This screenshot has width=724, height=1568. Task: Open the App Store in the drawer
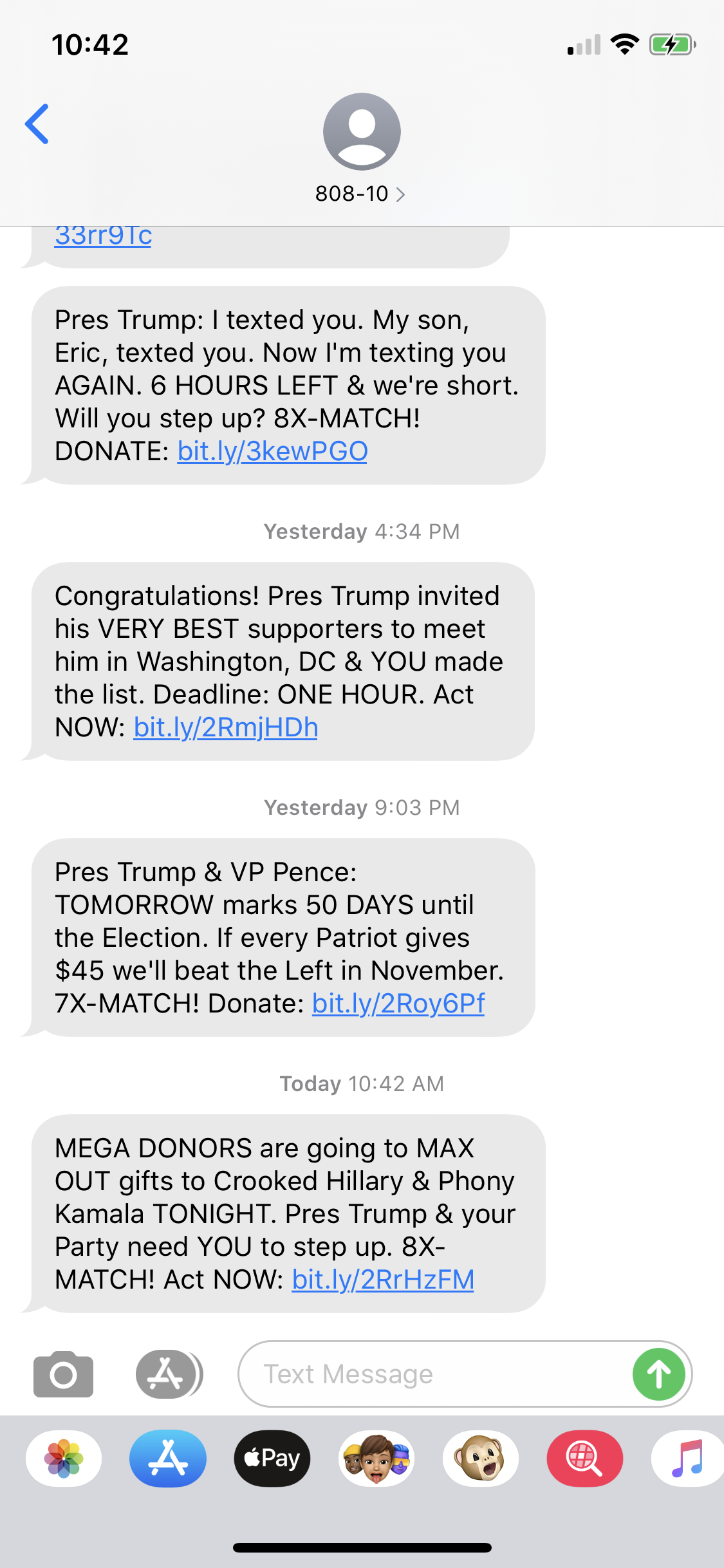pos(168,1459)
